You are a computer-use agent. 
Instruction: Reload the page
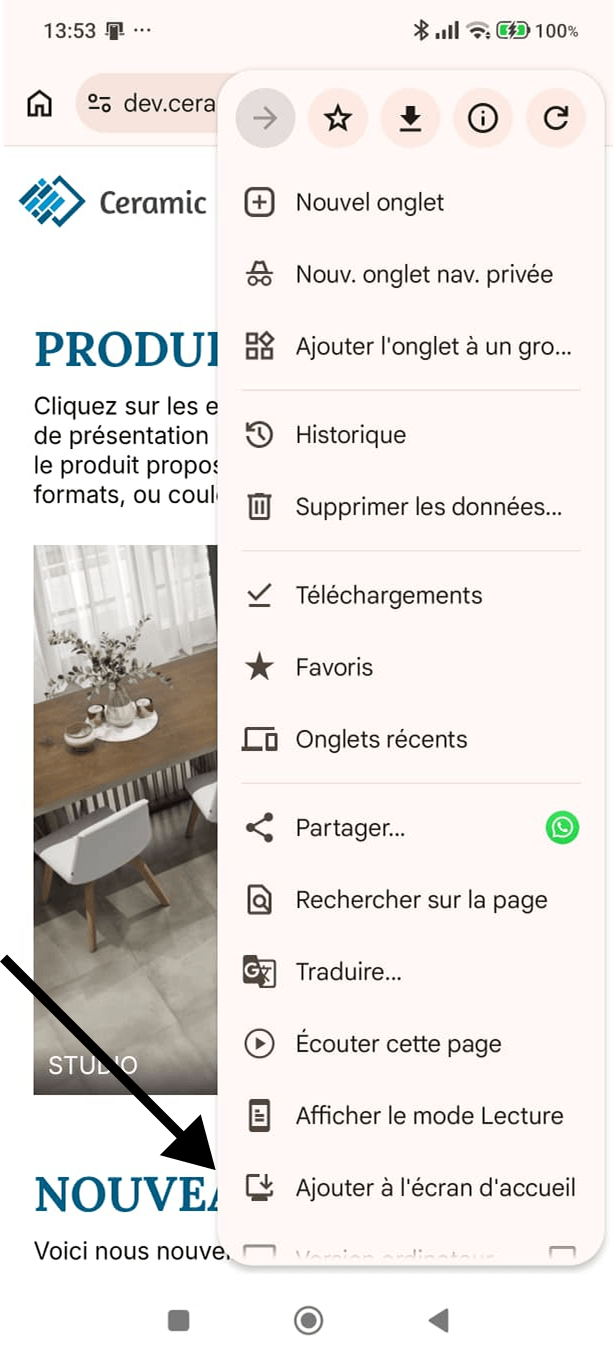point(556,119)
